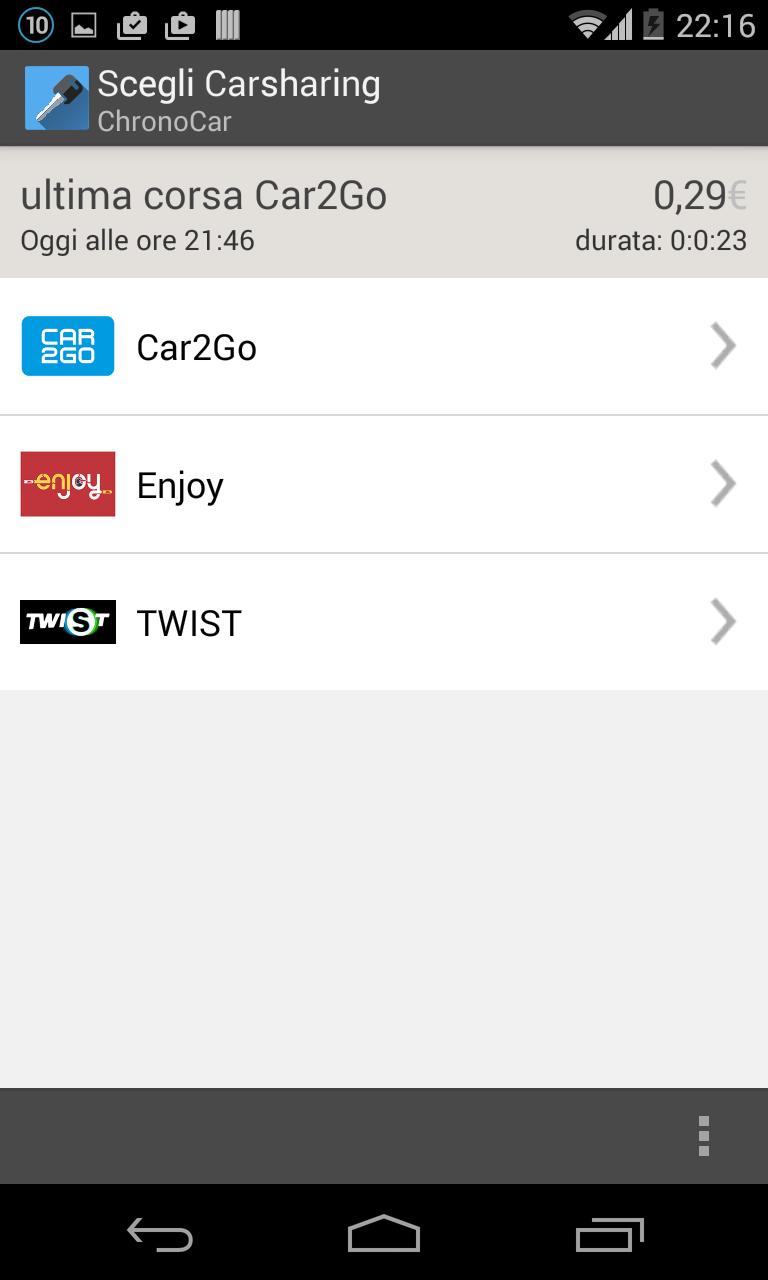Open the overflow menu at bottom right

(x=704, y=1135)
